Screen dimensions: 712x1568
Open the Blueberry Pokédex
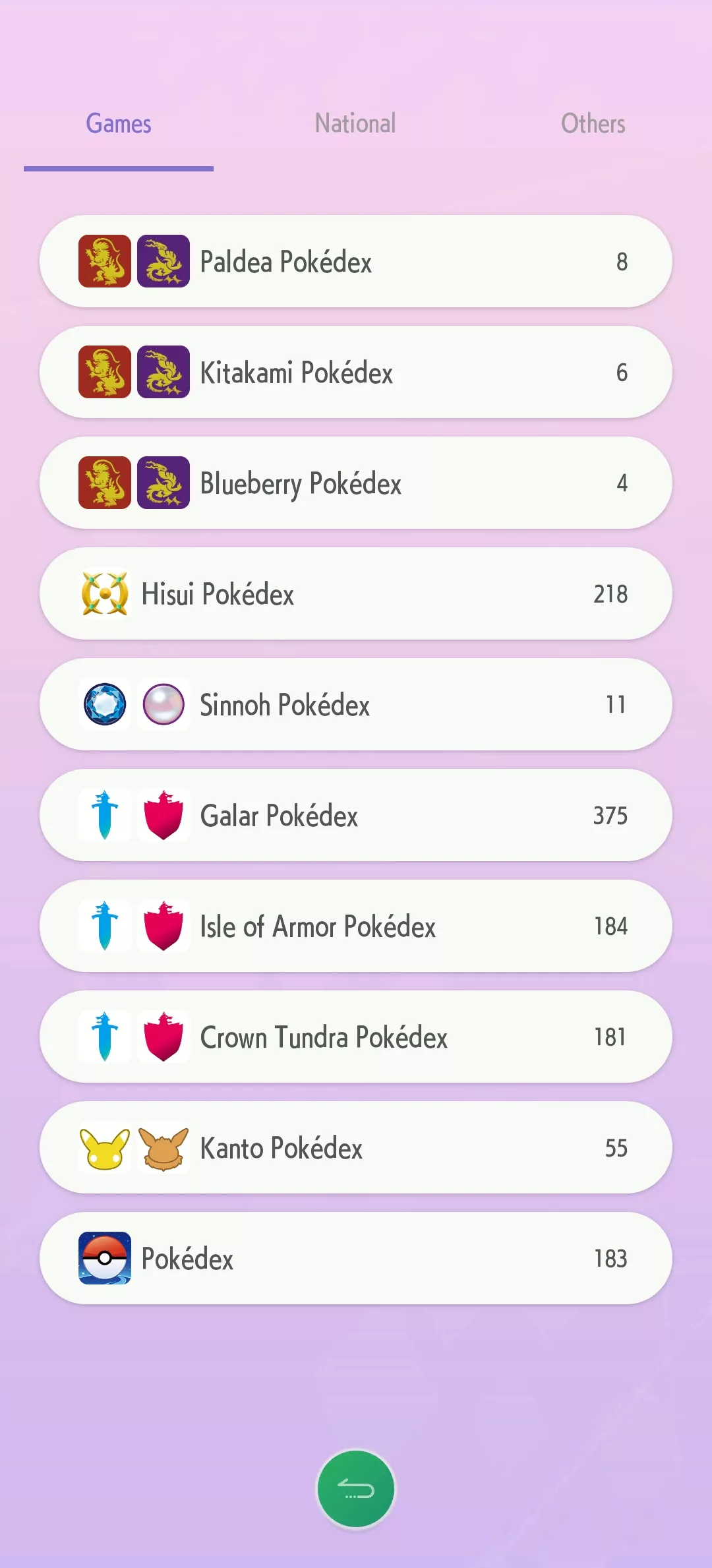click(356, 483)
